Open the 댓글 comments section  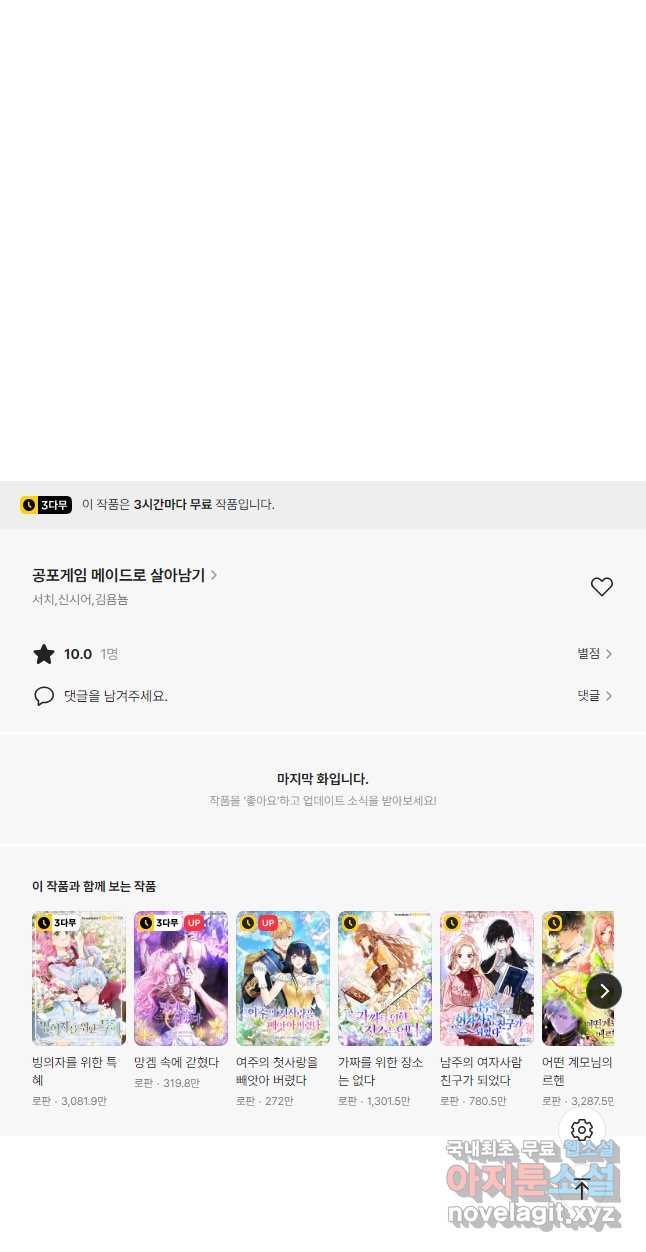pyautogui.click(x=594, y=696)
